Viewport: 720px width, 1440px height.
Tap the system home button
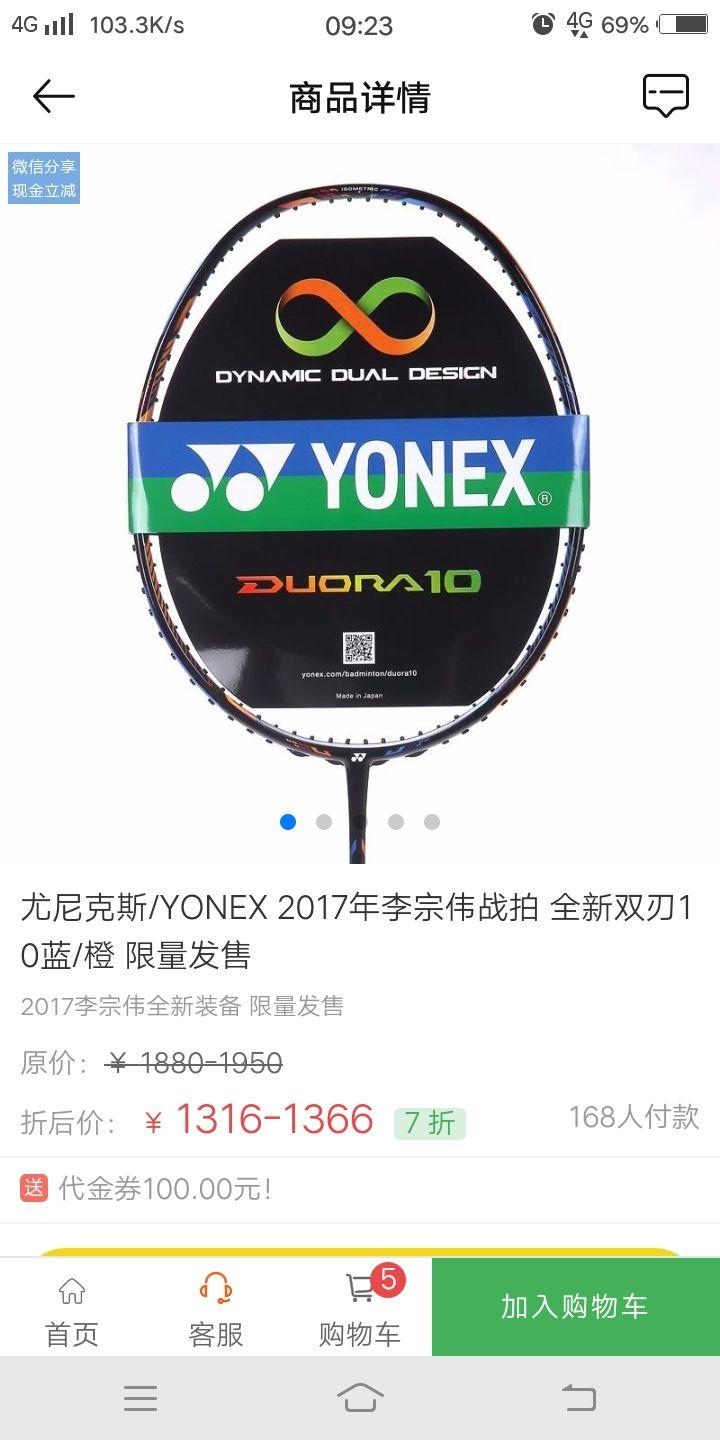click(360, 1398)
